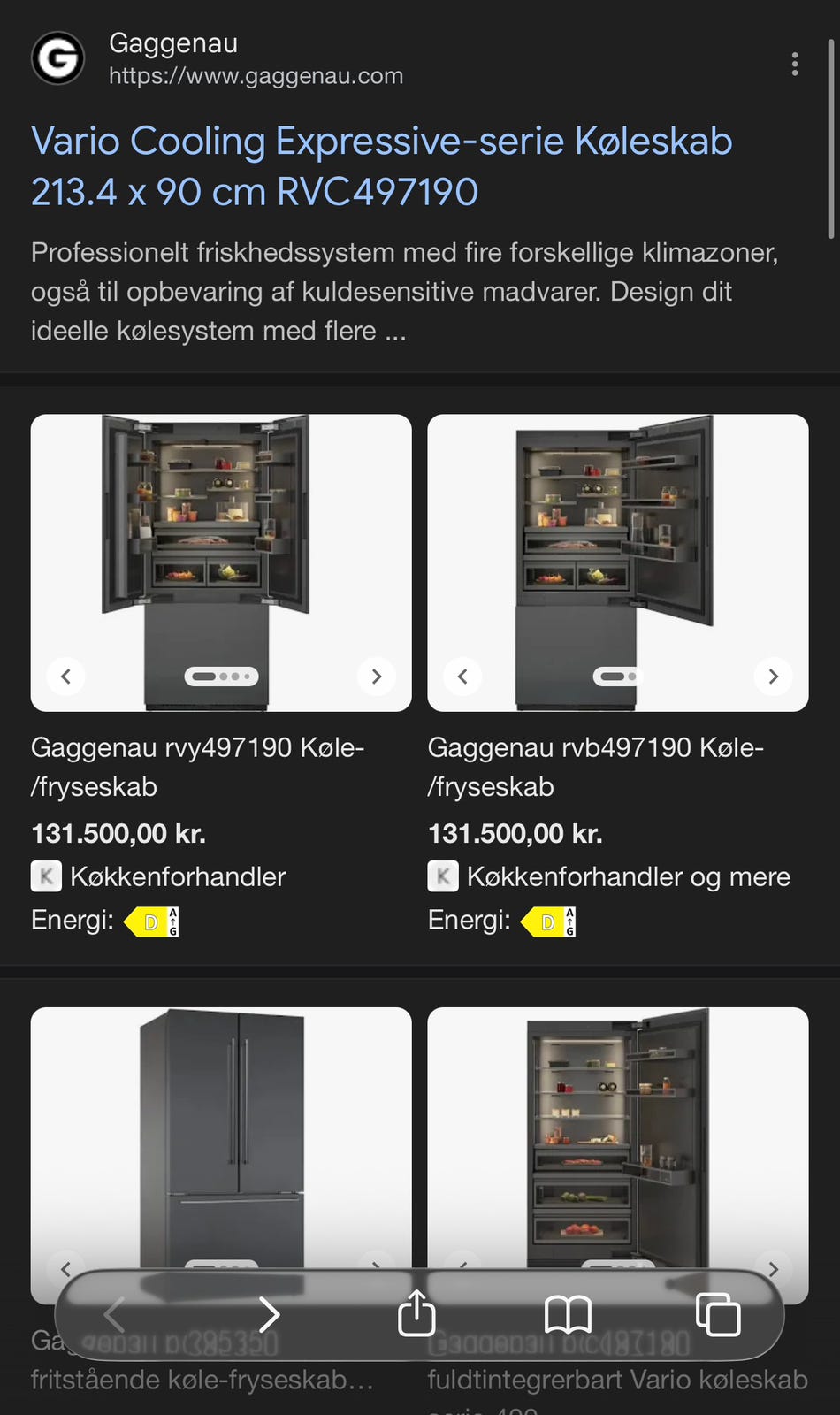Navigate forward using the toolbar arrow
The image size is (840, 1415).
pyautogui.click(x=269, y=1314)
